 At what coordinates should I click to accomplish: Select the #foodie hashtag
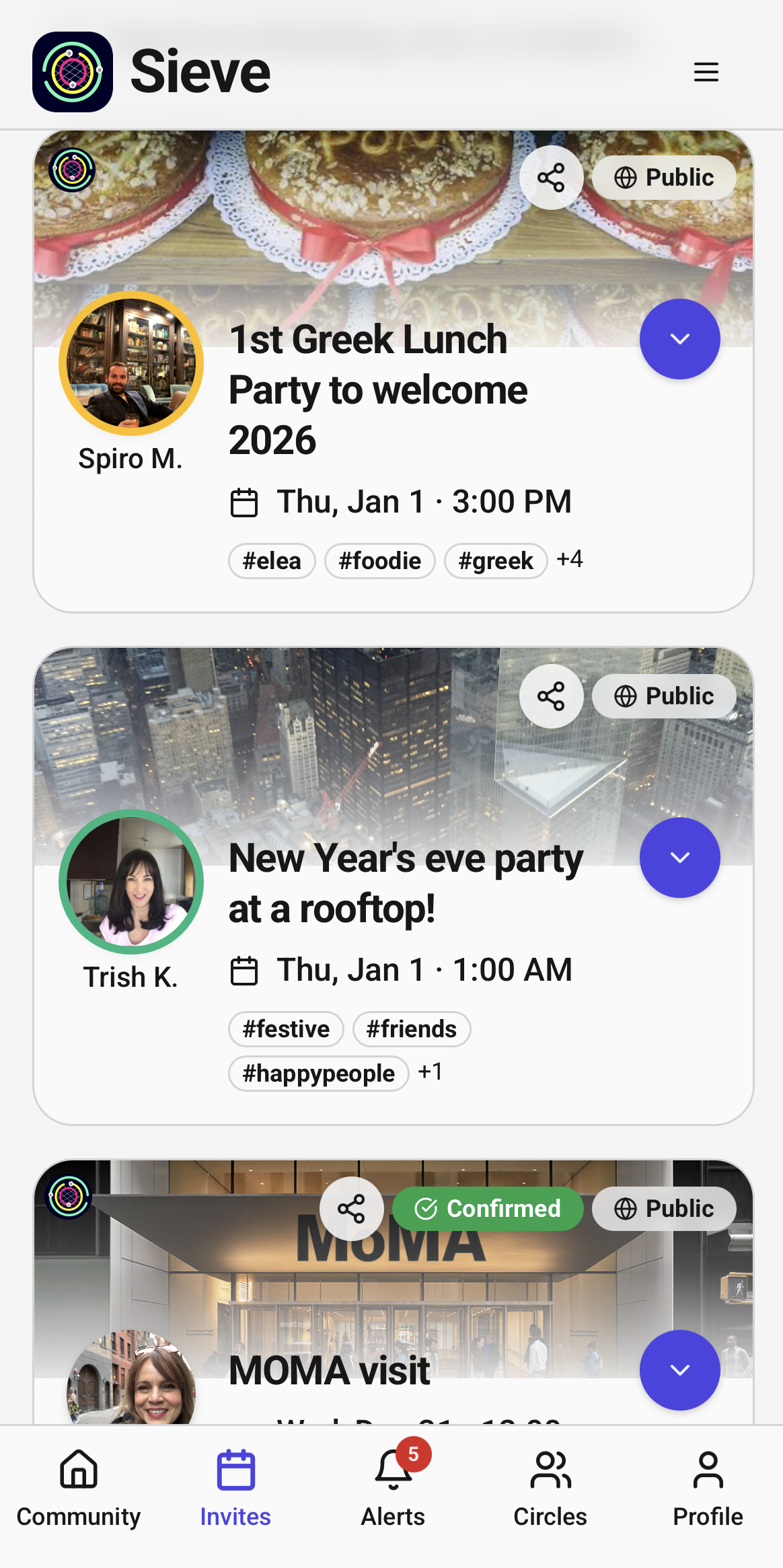click(x=379, y=560)
